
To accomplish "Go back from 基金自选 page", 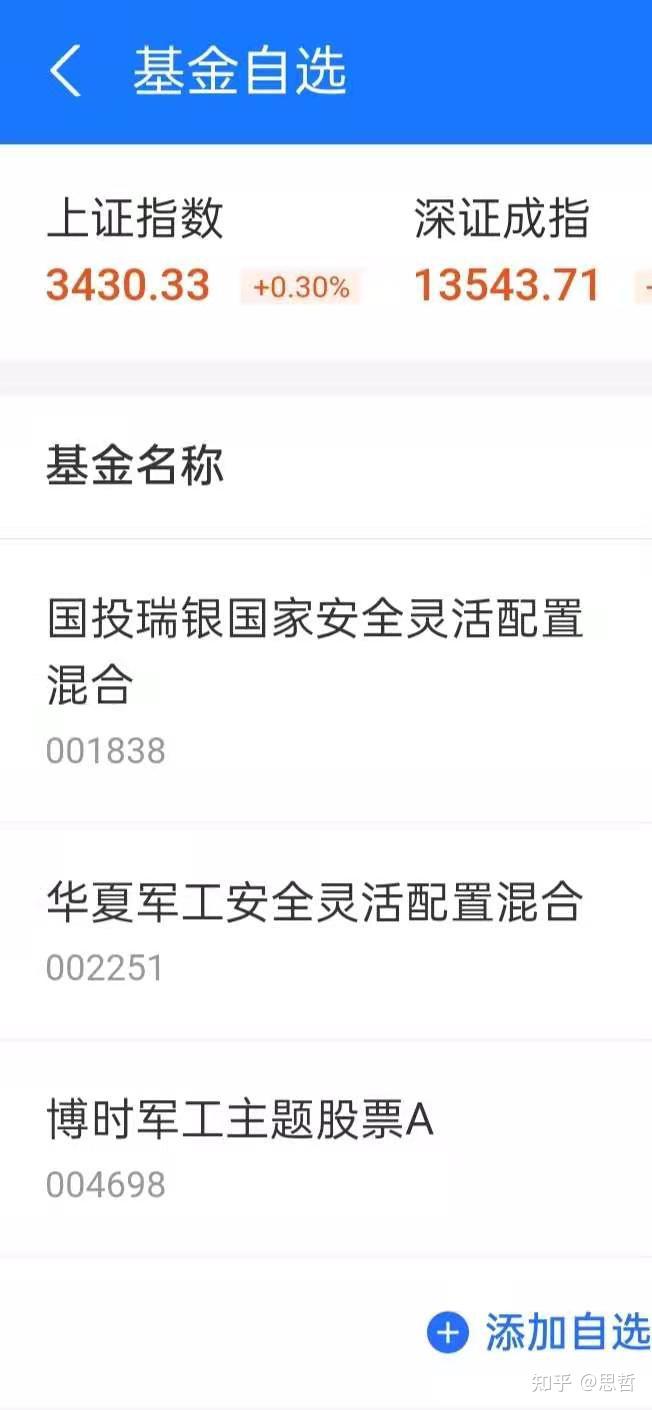I will [x=65, y=72].
